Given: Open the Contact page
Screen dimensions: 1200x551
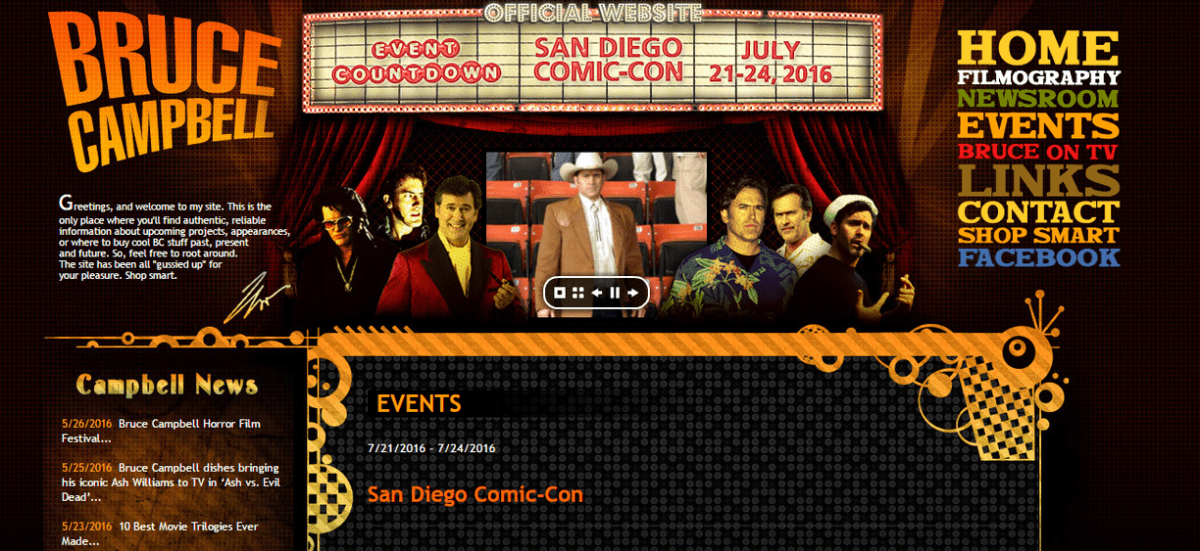Looking at the screenshot, I should pos(1038,212).
